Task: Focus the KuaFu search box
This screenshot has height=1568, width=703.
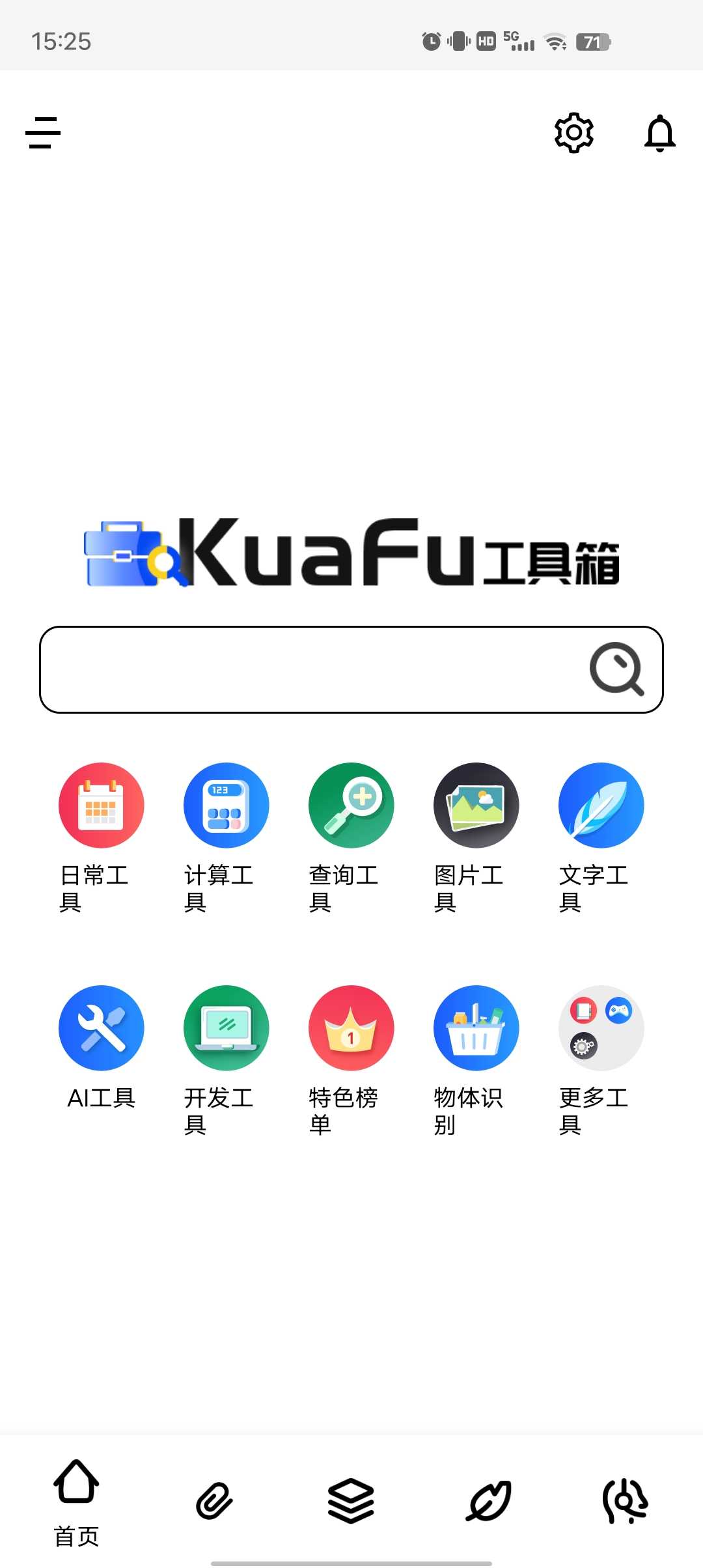Action: [x=312, y=669]
